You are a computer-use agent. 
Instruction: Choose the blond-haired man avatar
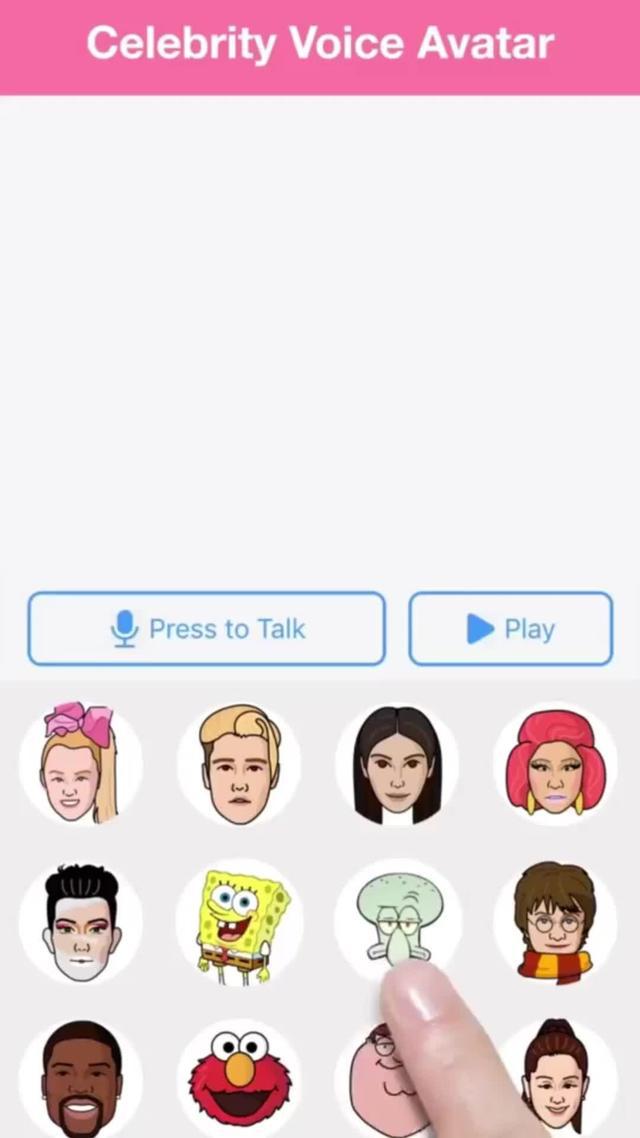point(238,764)
